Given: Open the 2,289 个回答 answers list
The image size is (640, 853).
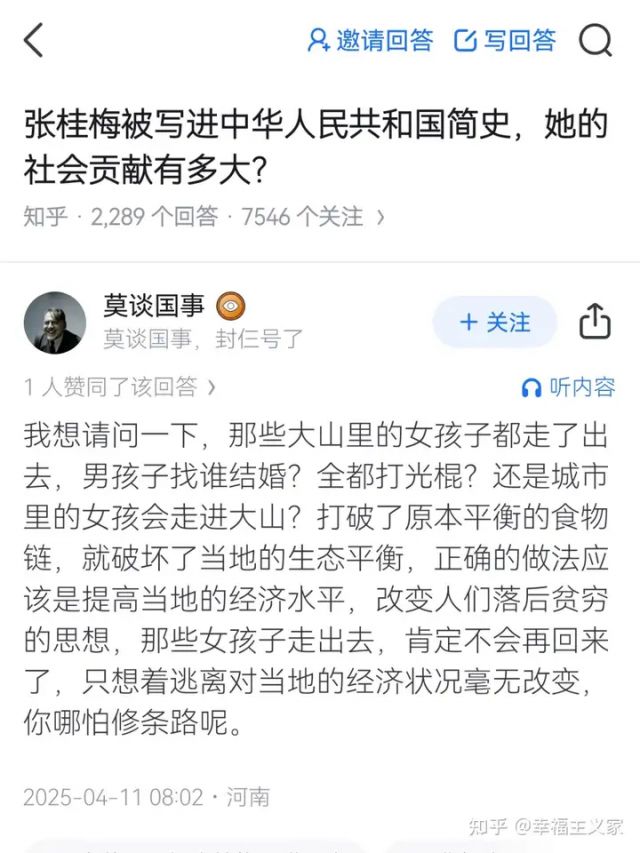Looking at the screenshot, I should point(154,216).
